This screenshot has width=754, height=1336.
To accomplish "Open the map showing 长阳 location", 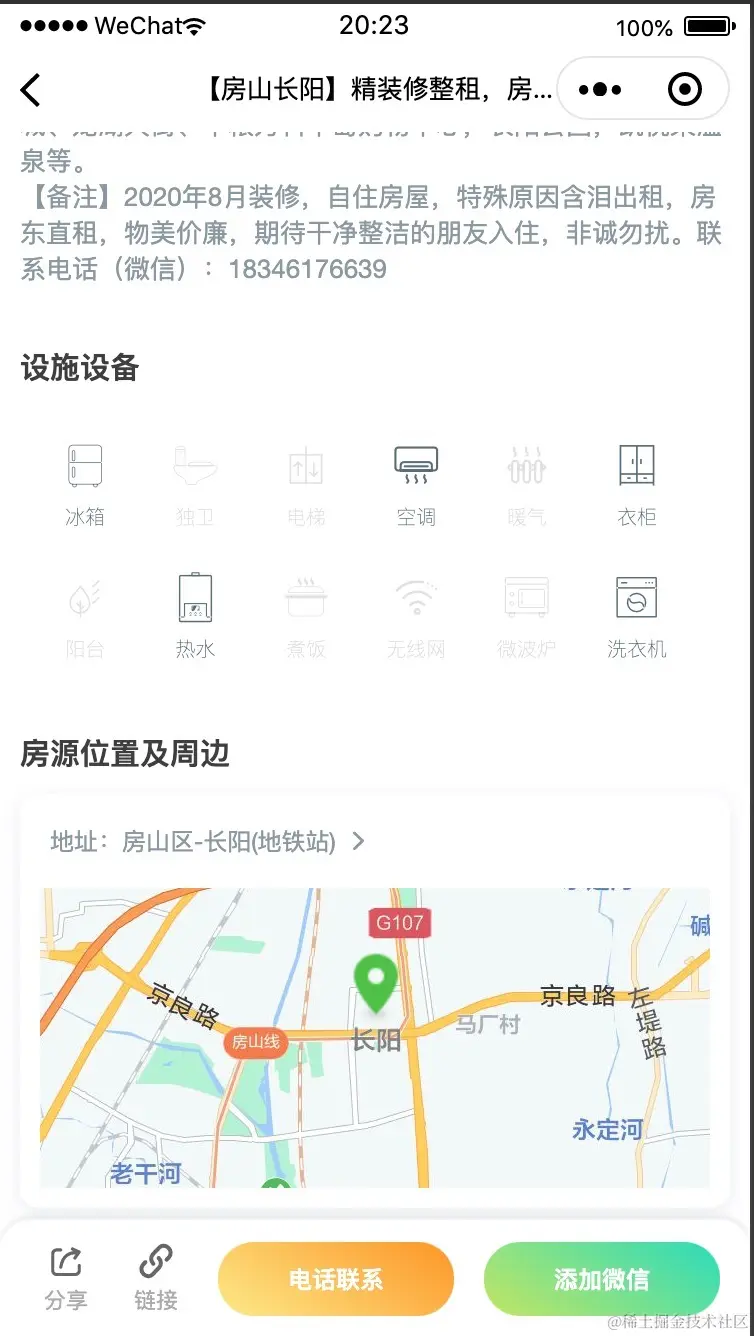I will tap(375, 1037).
